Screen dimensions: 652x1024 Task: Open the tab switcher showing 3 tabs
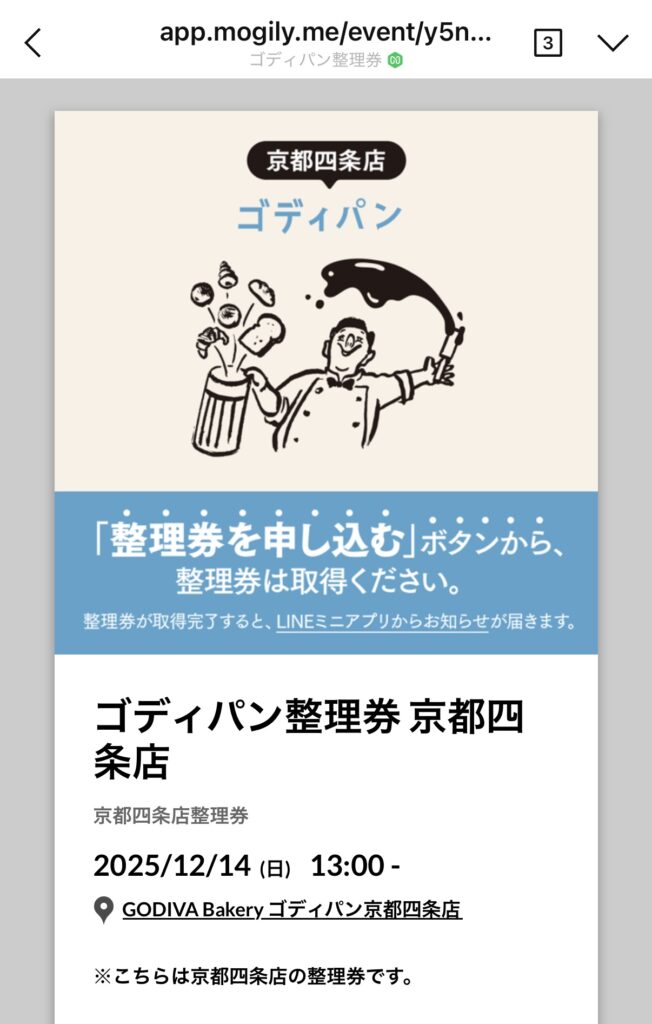coord(547,43)
